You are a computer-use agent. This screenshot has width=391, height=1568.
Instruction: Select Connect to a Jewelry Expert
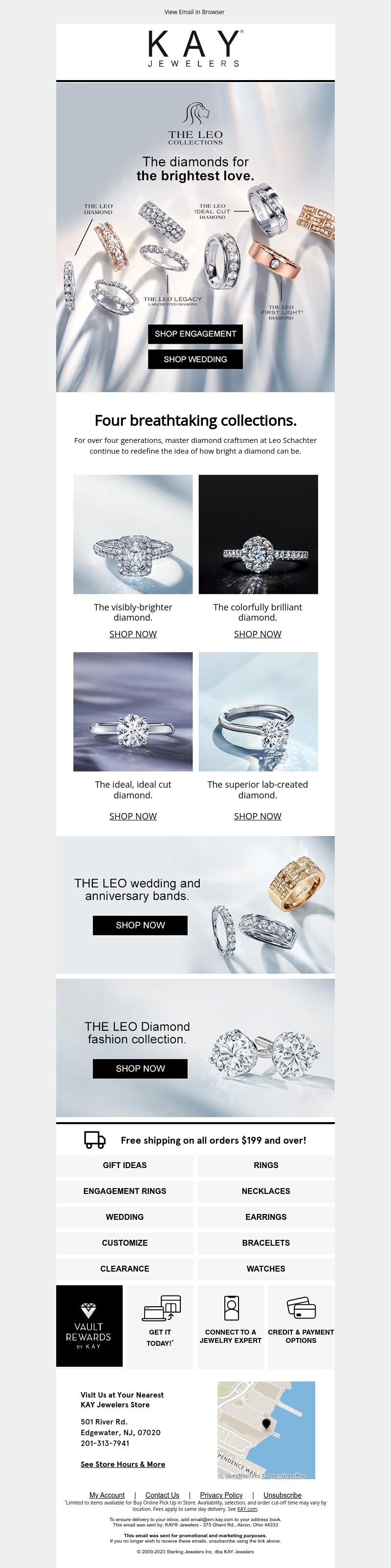coord(230,1325)
